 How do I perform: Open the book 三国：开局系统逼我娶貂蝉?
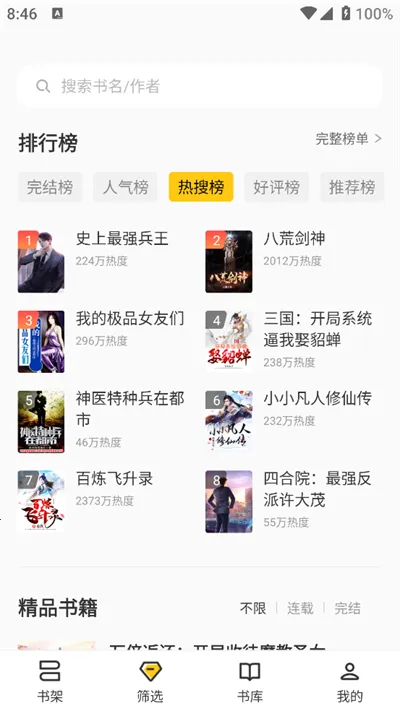[x=294, y=341]
